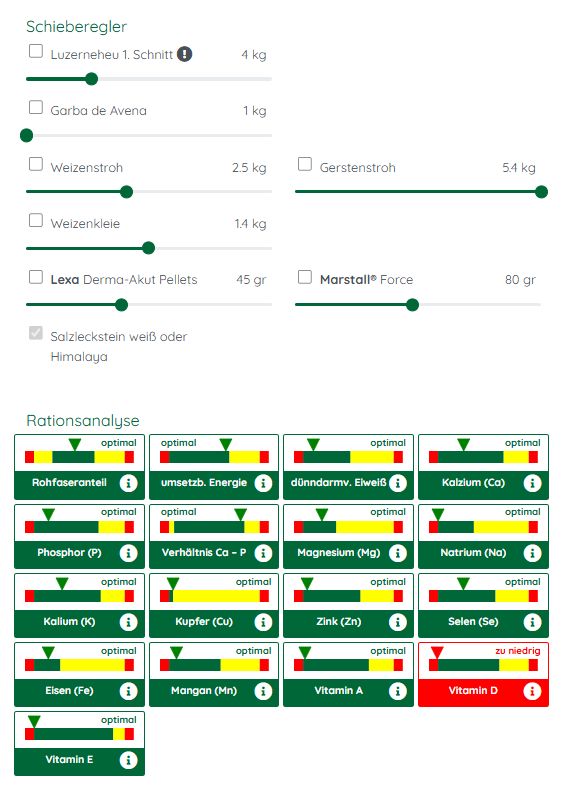Image resolution: width=562 pixels, height=787 pixels.
Task: Open the Vitamin D info icon
Action: coord(532,691)
